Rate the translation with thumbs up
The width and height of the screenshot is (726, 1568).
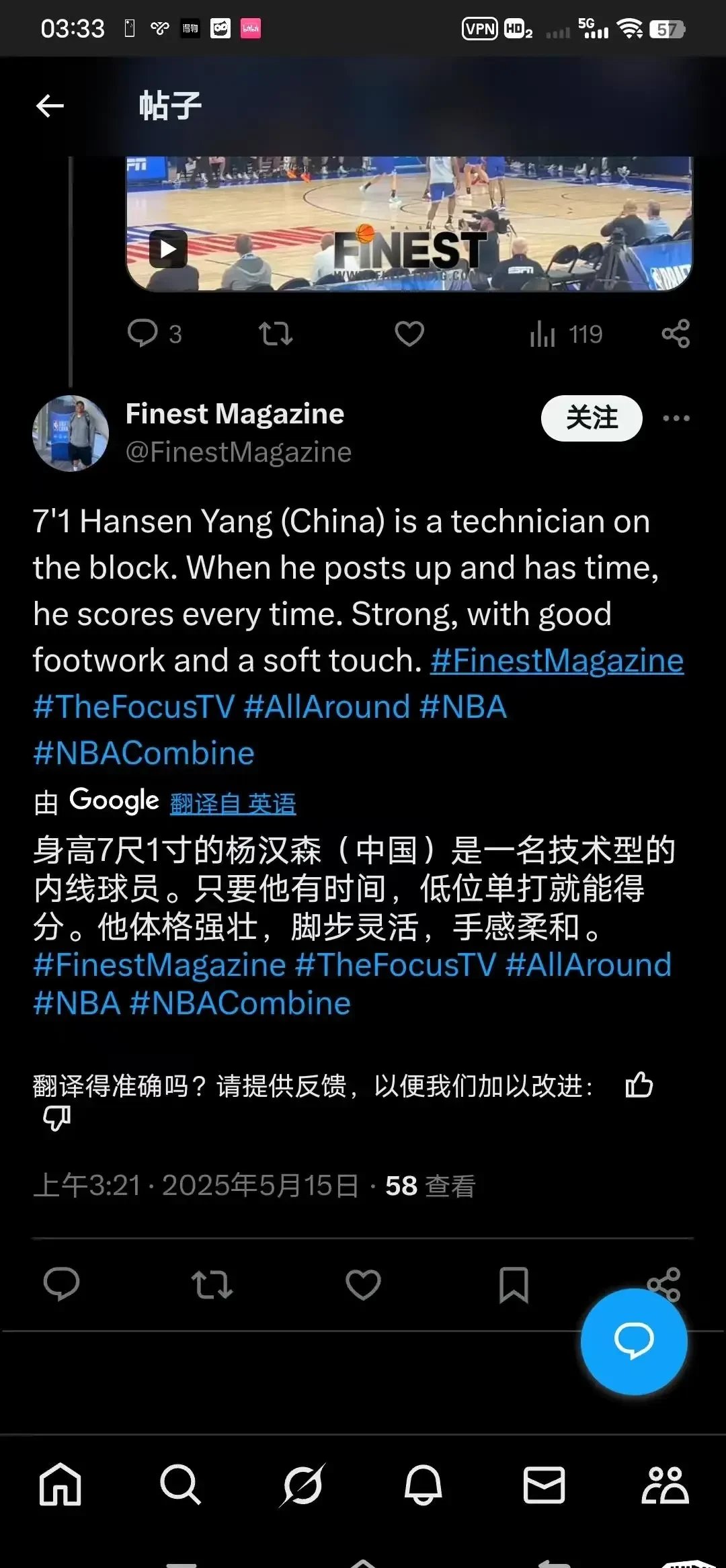[x=639, y=1084]
